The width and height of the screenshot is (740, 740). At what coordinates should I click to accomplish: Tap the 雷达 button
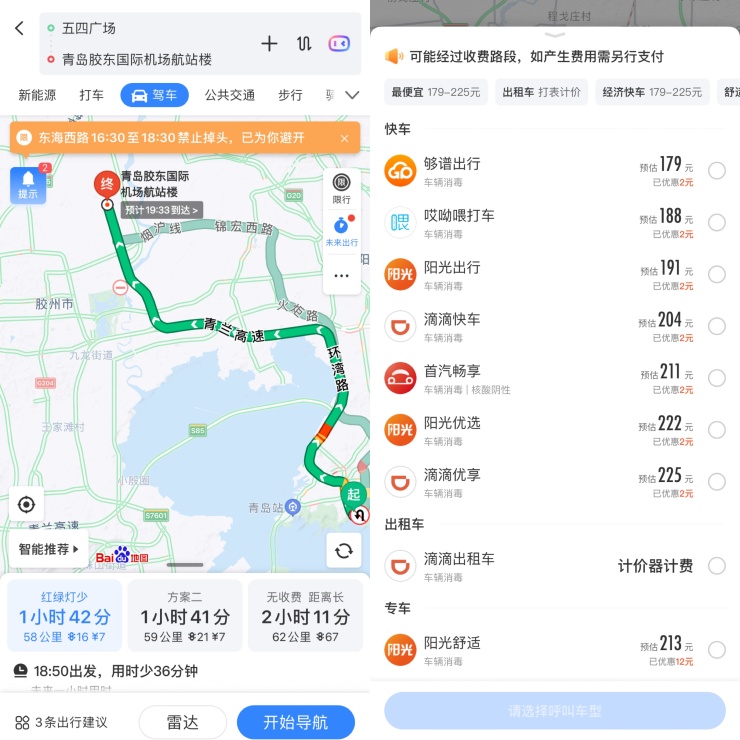point(182,722)
